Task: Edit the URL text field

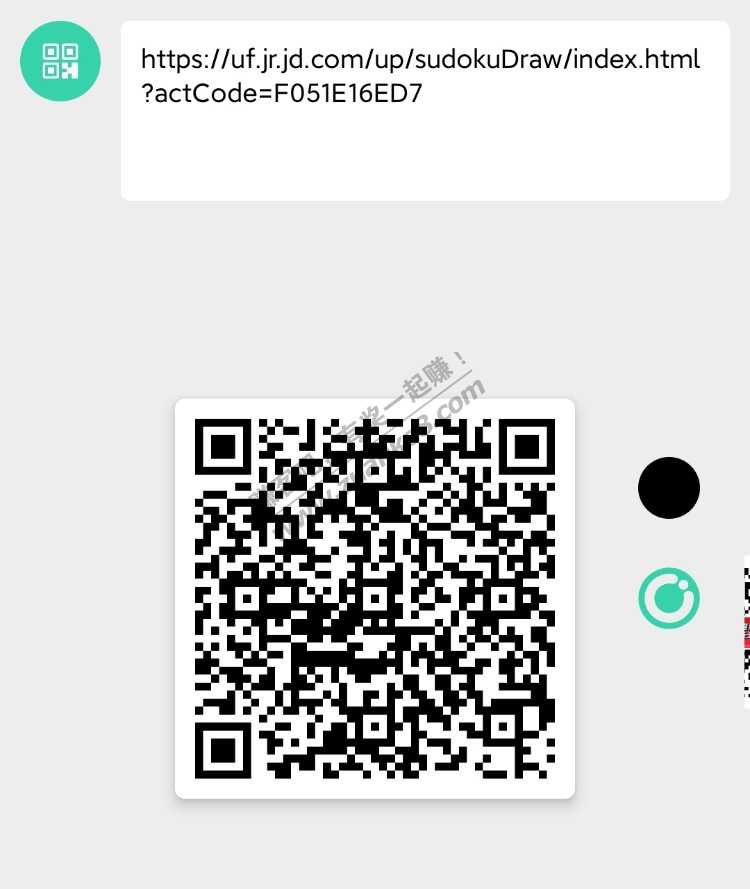Action: click(x=425, y=110)
